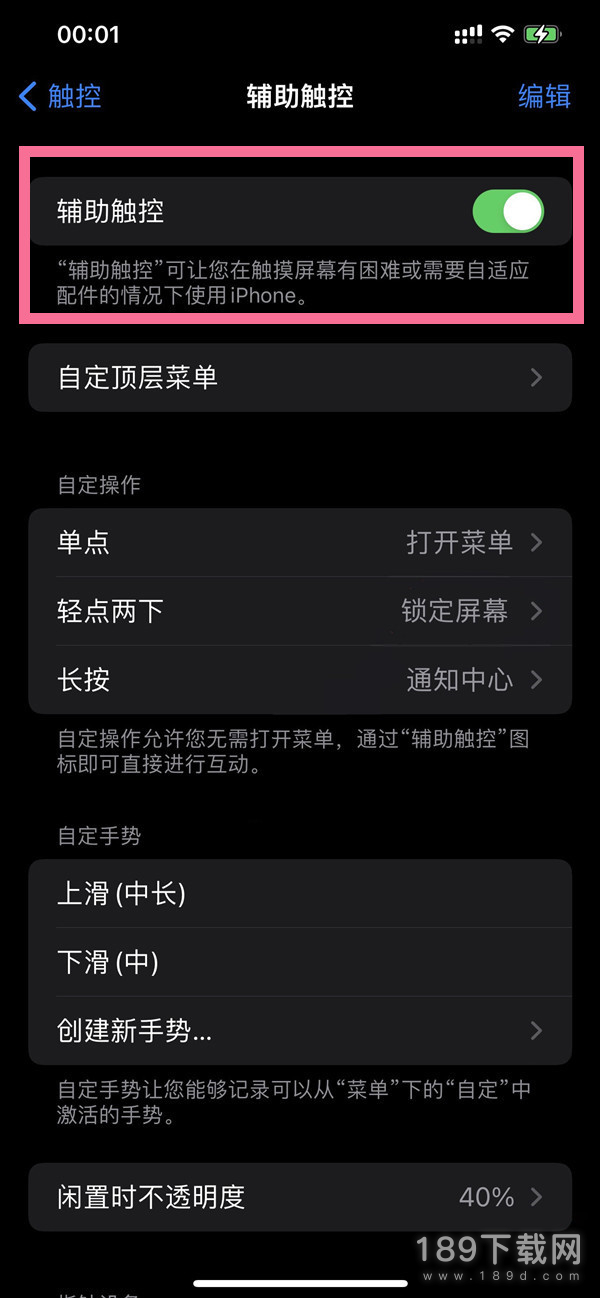This screenshot has height=1298, width=600.
Task: Change the 轻点两下 action
Action: (x=300, y=611)
